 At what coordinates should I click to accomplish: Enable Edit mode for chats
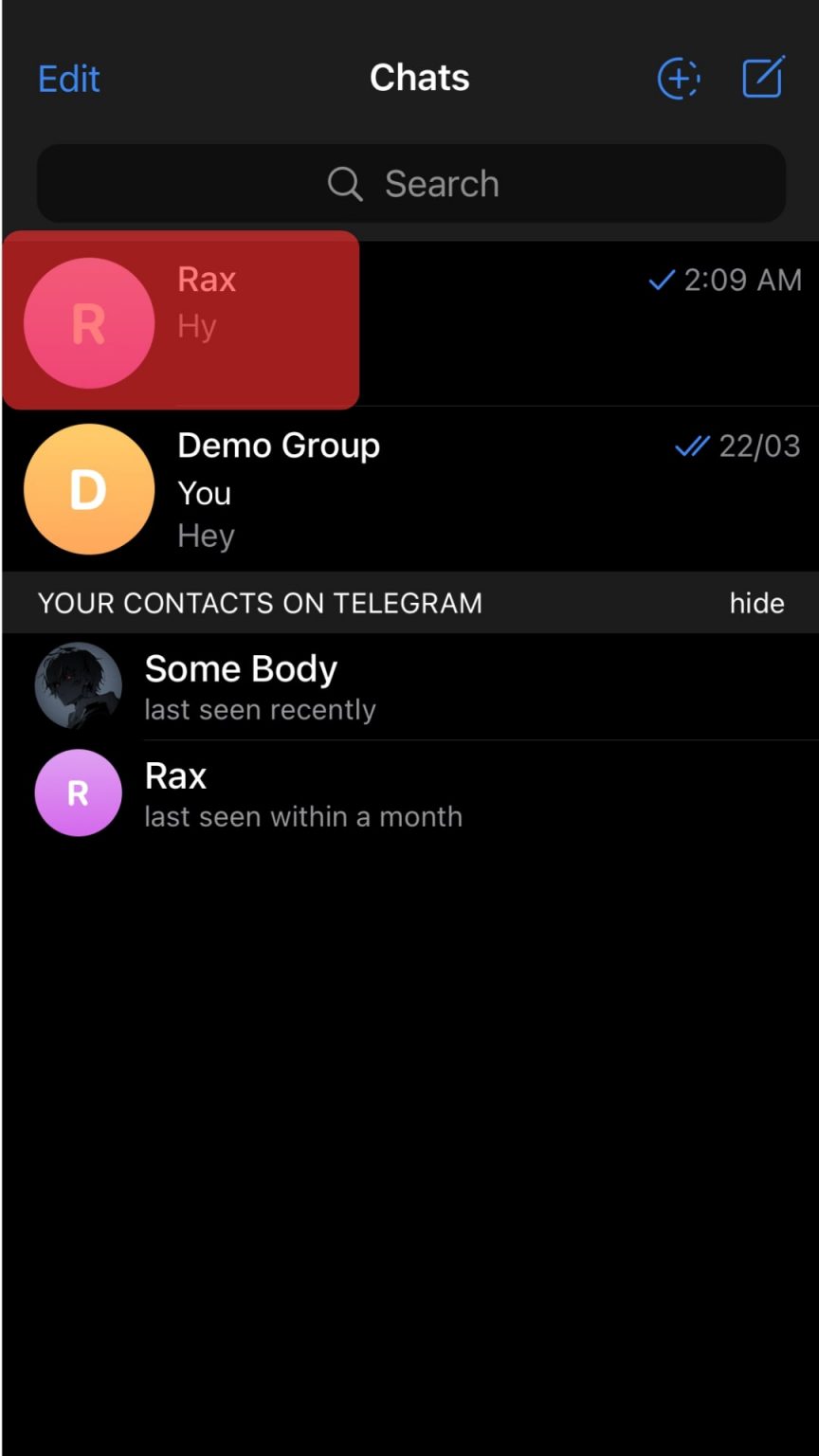click(x=68, y=79)
